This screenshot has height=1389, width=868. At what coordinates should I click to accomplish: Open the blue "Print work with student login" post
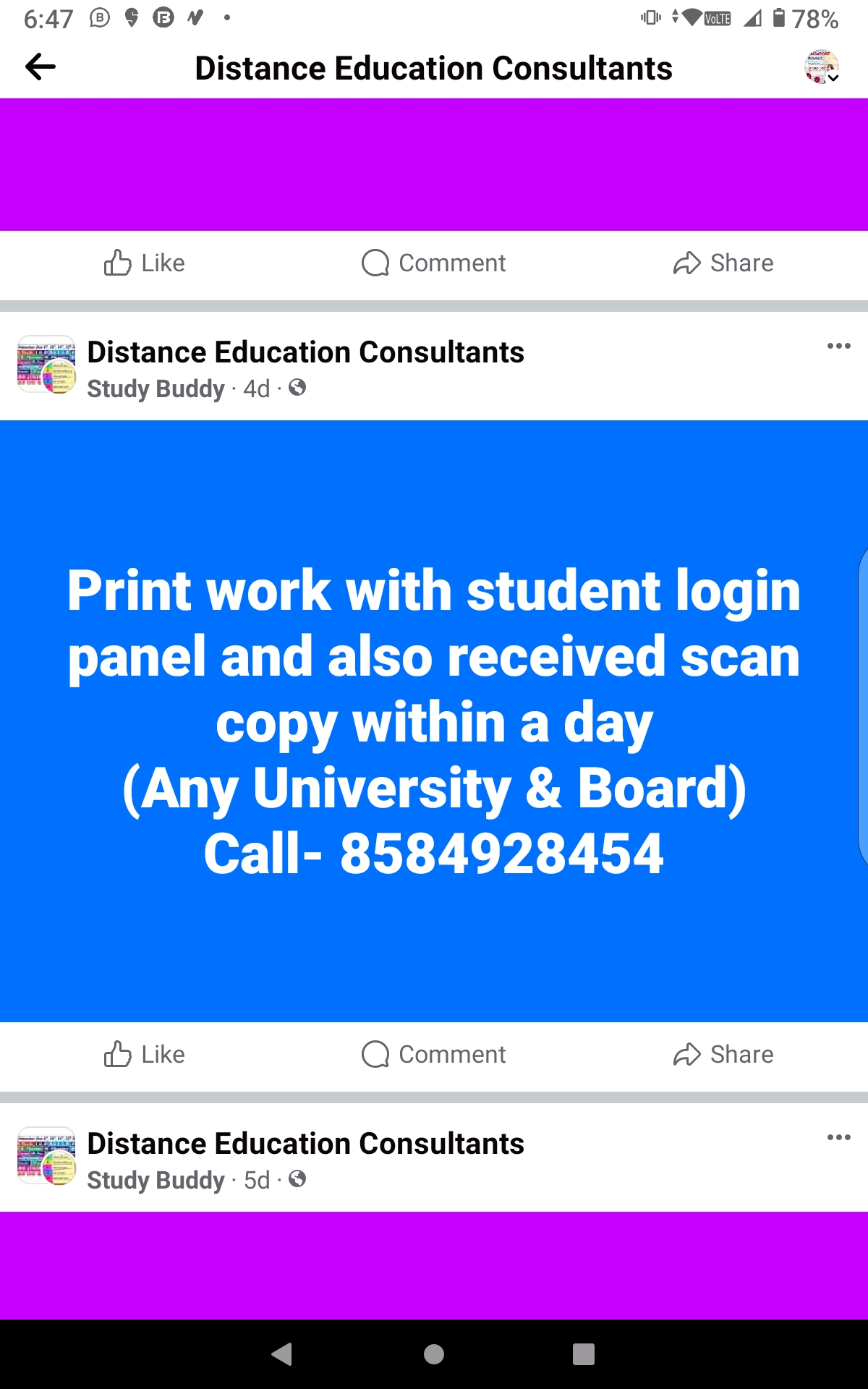(x=434, y=721)
